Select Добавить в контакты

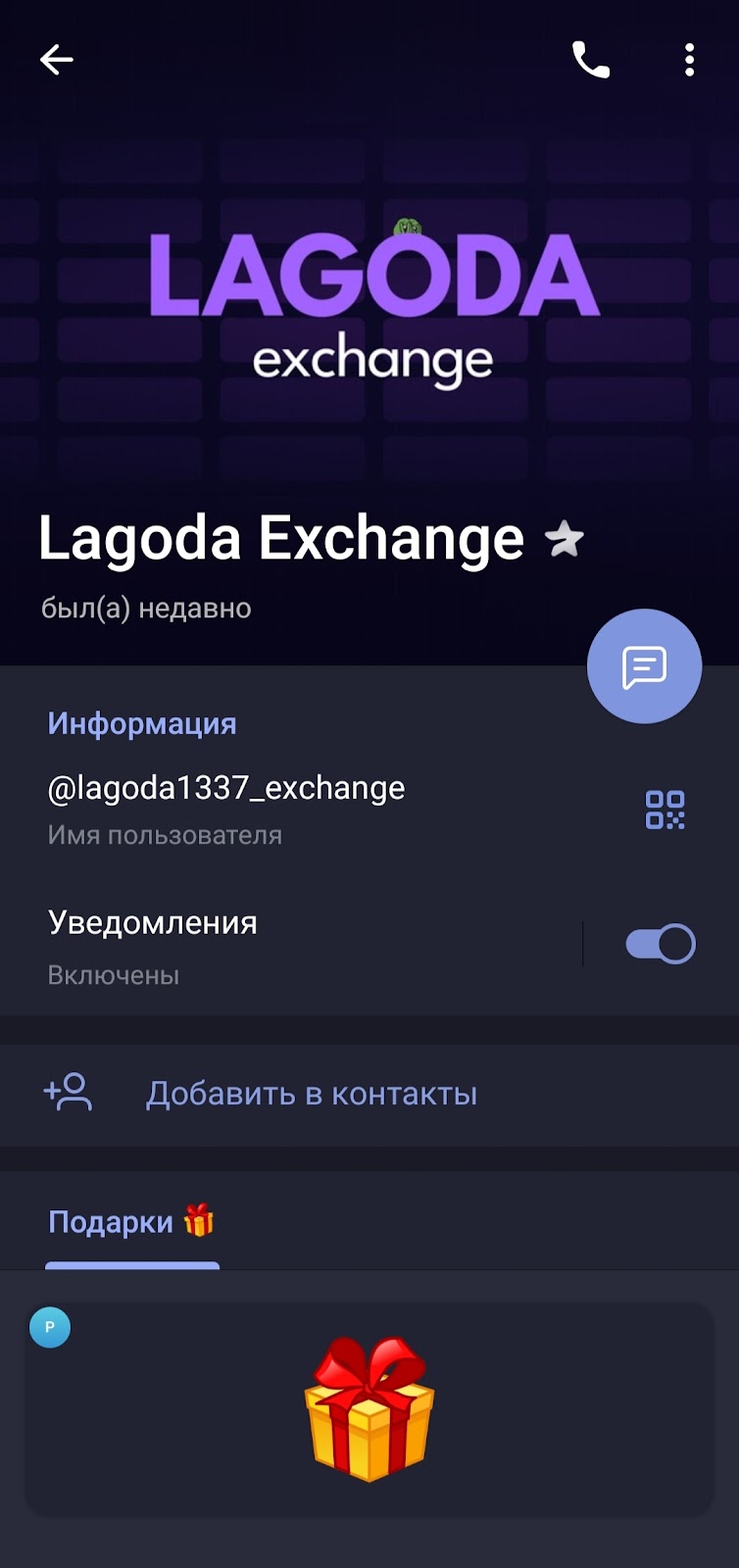(x=311, y=1094)
